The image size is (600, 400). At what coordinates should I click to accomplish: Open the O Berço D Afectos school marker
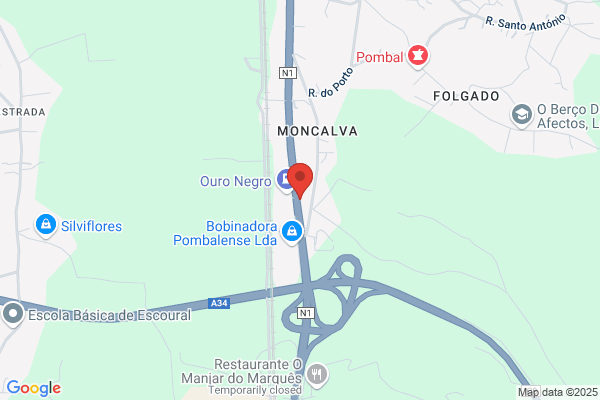coord(522,116)
